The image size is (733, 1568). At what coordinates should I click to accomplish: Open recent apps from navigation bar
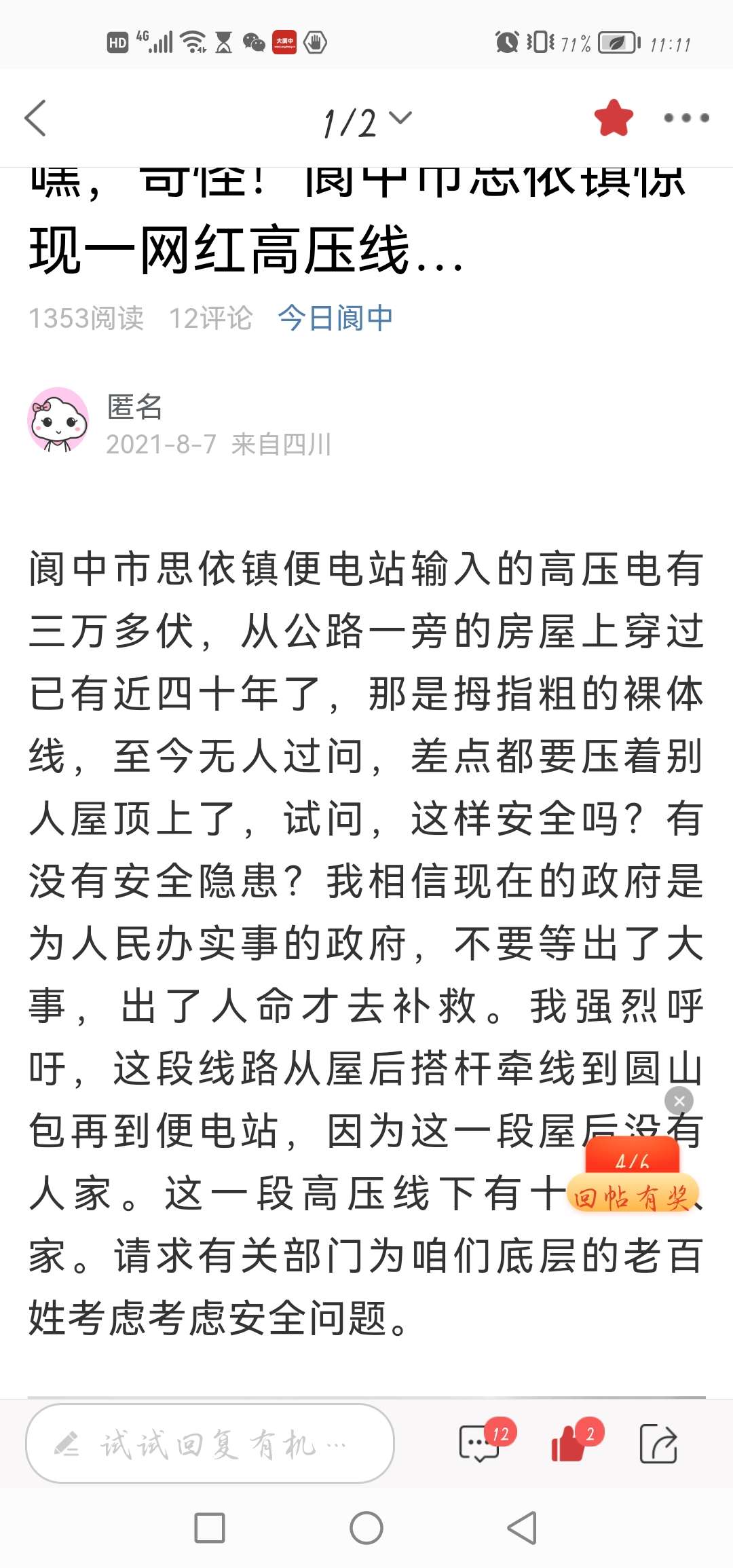[210, 1529]
